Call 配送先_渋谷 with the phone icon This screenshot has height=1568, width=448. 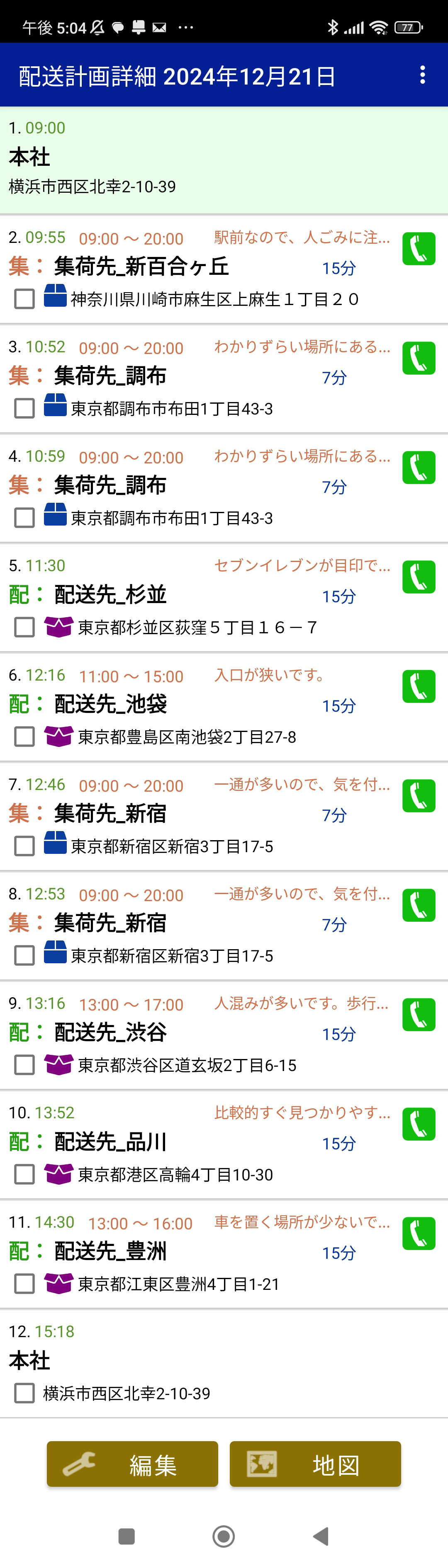point(419,1015)
